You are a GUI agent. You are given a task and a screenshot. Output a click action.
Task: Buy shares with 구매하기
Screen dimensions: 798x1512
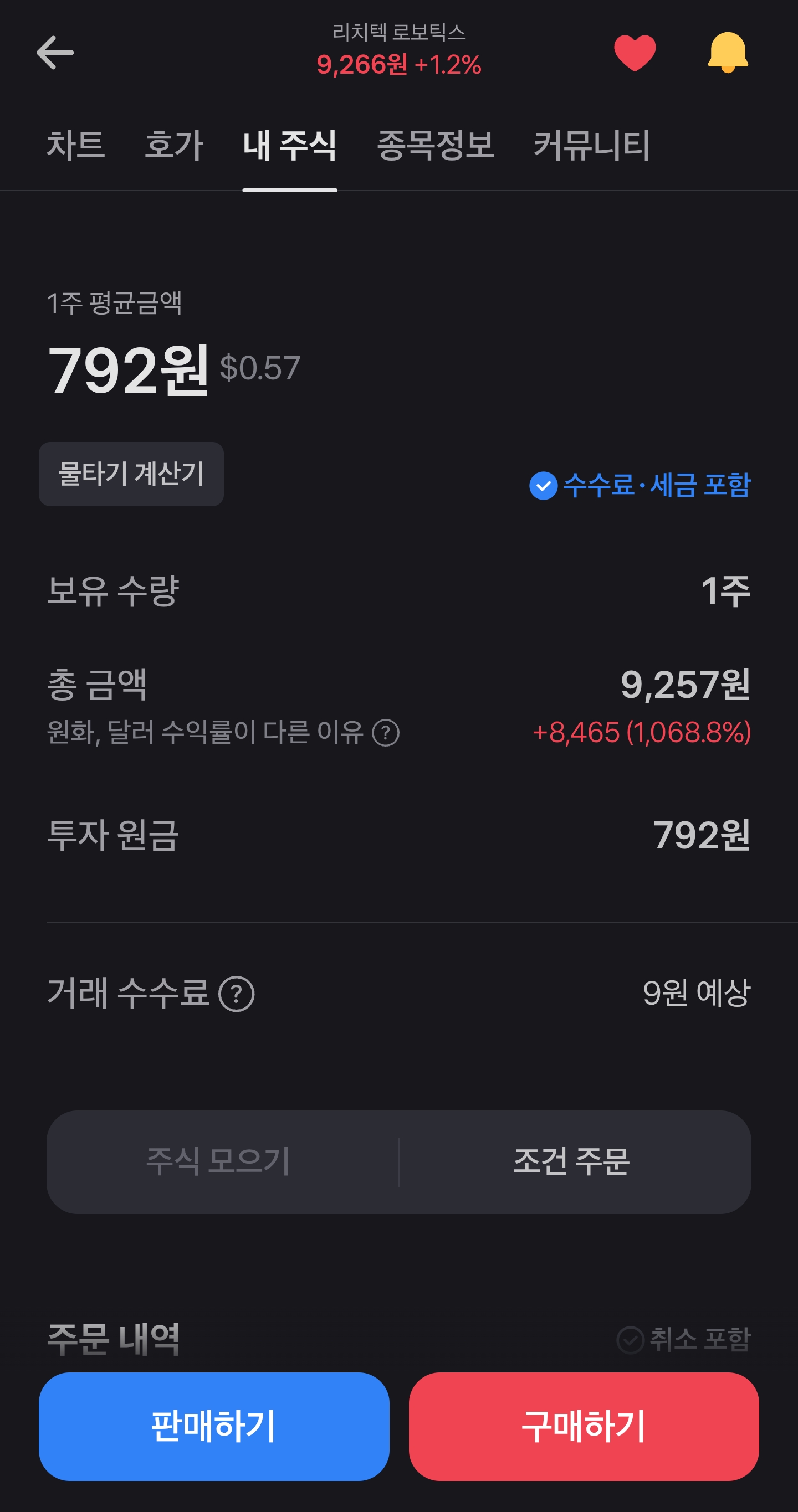point(584,1426)
